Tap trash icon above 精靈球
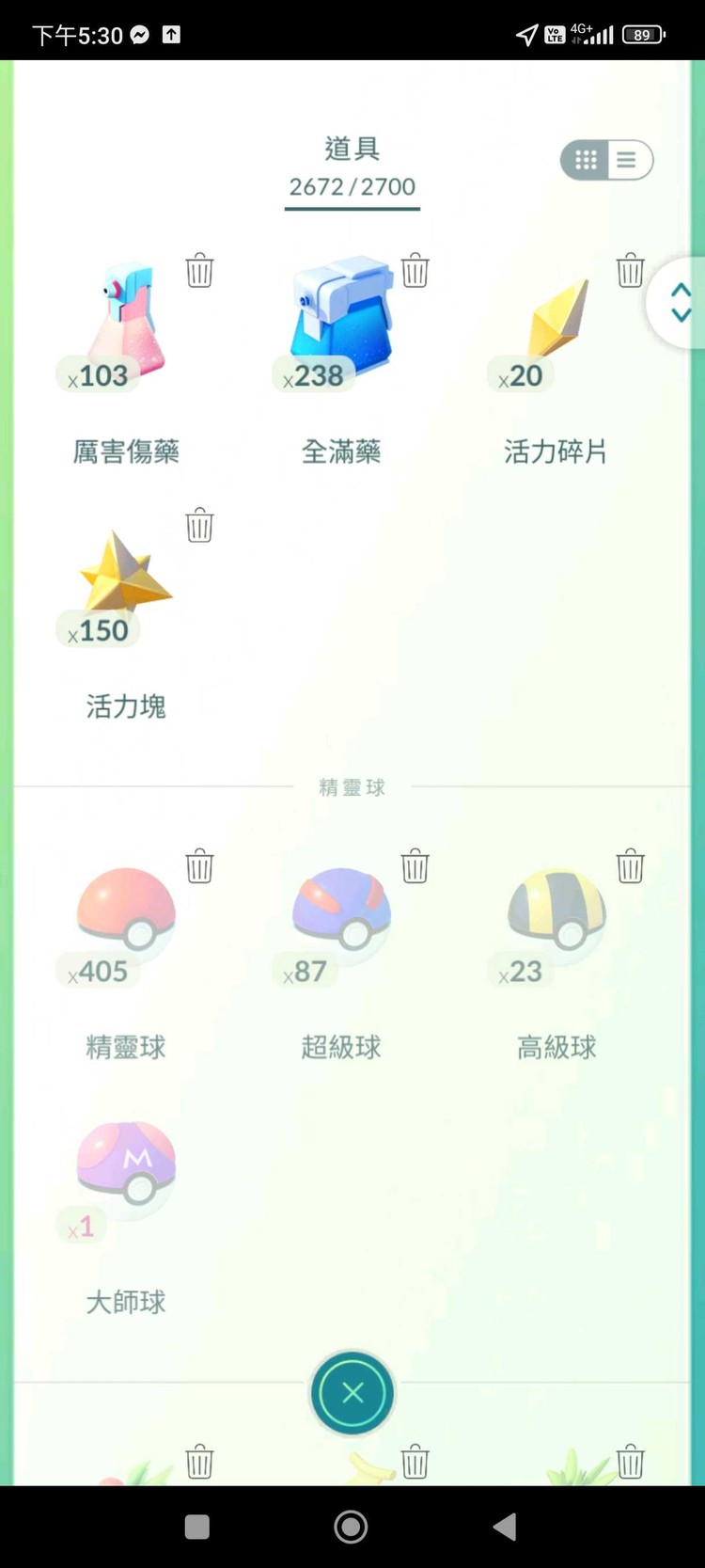 point(199,867)
